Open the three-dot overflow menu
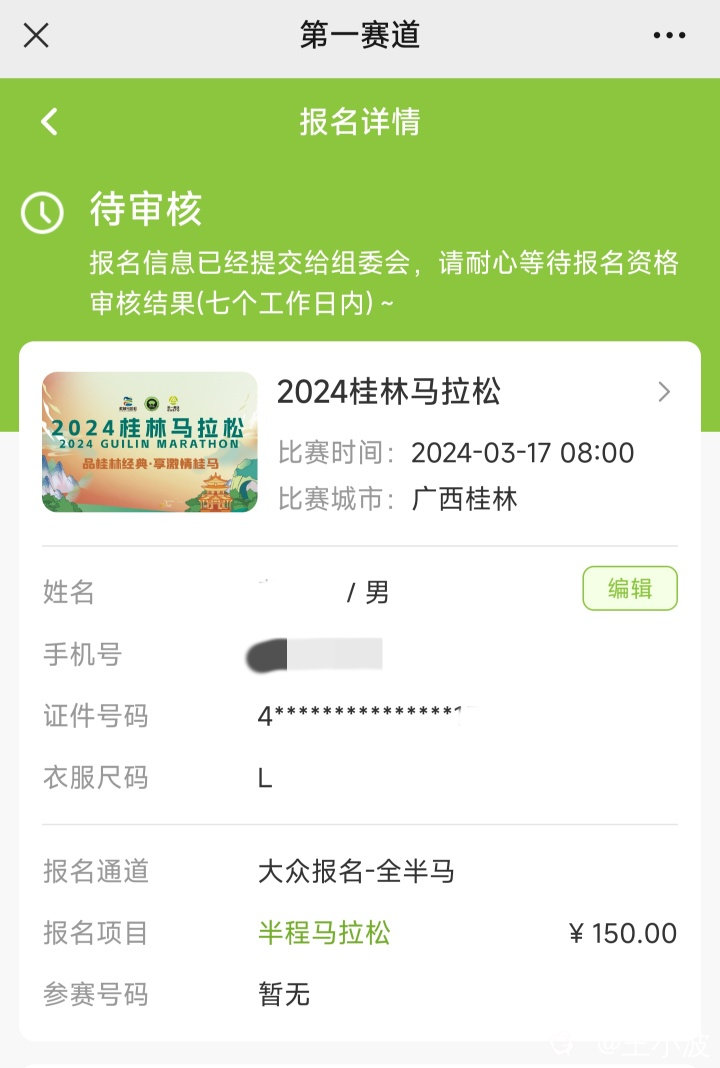Screen dimensions: 720x1068 669,36
